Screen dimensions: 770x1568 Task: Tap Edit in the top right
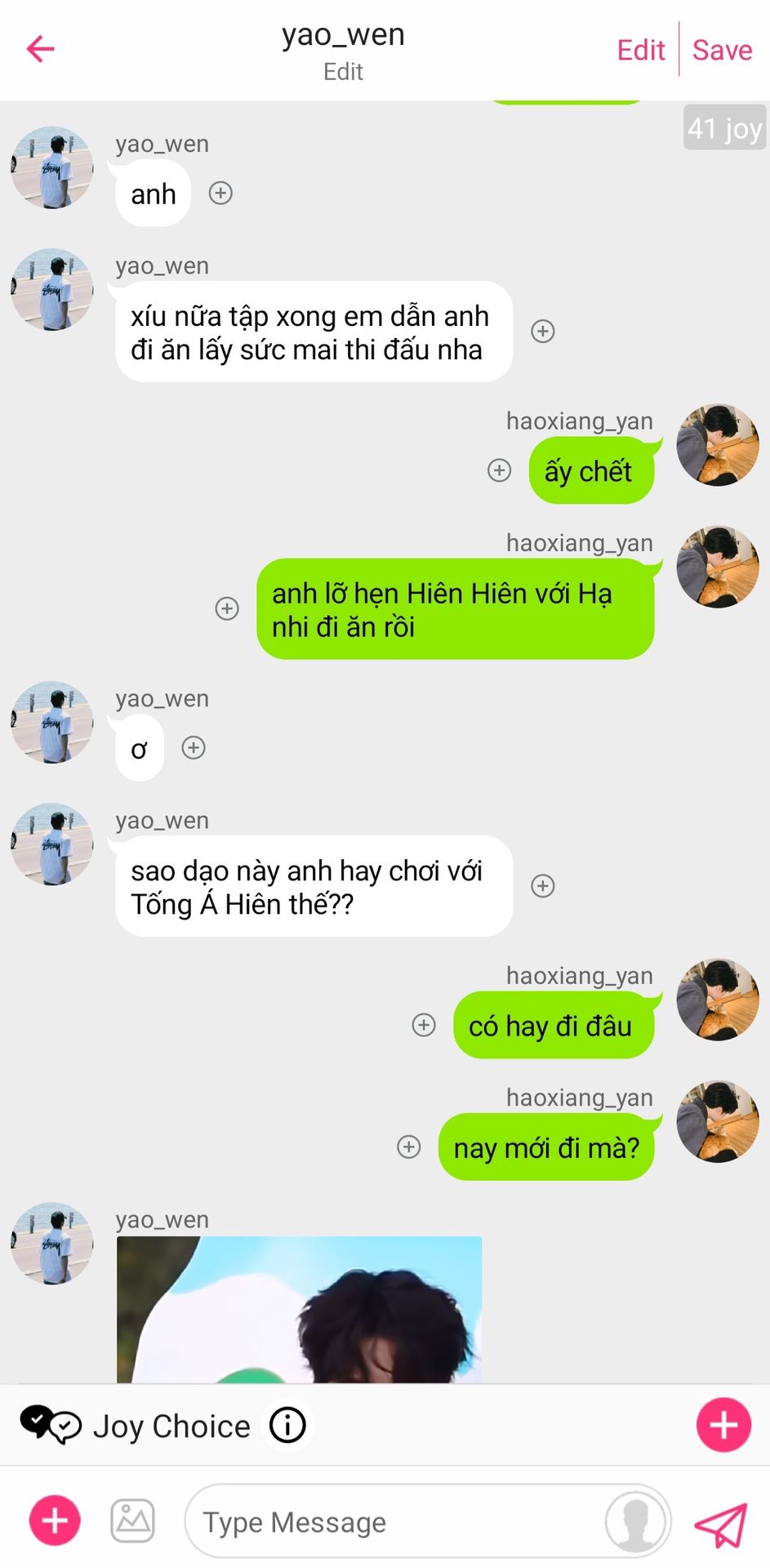point(641,50)
